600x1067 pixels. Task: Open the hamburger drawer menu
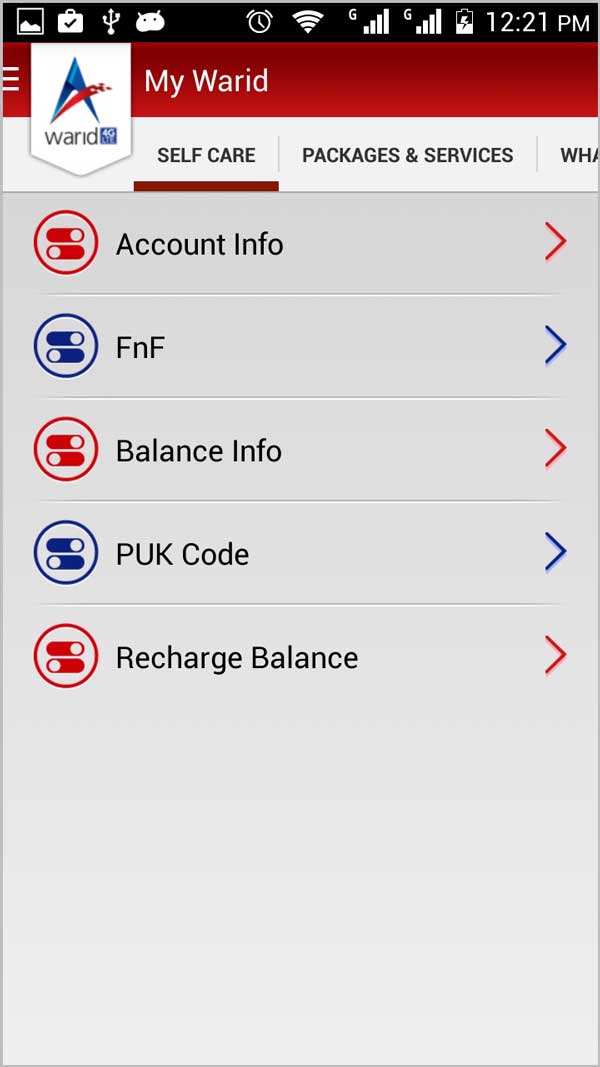(12, 80)
